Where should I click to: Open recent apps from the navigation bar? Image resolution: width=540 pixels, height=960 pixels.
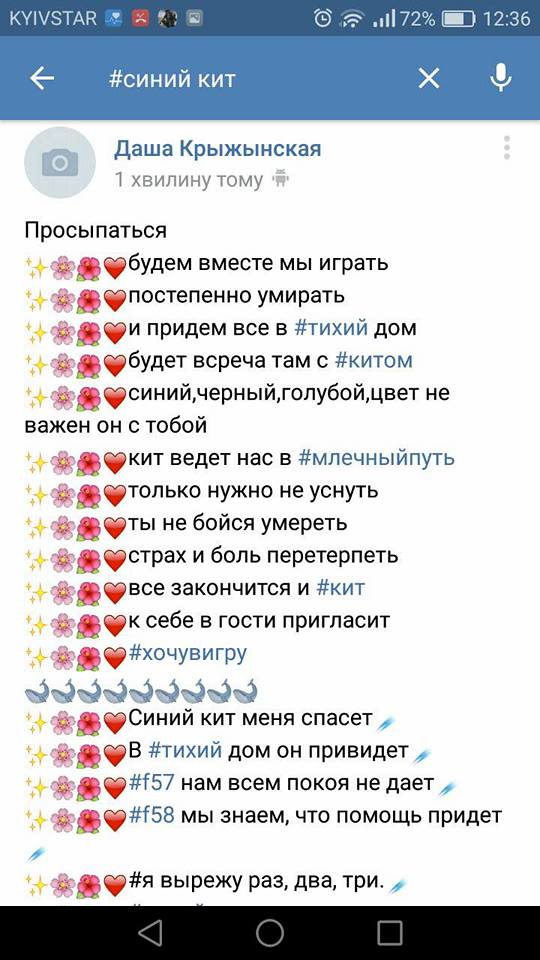(x=389, y=932)
